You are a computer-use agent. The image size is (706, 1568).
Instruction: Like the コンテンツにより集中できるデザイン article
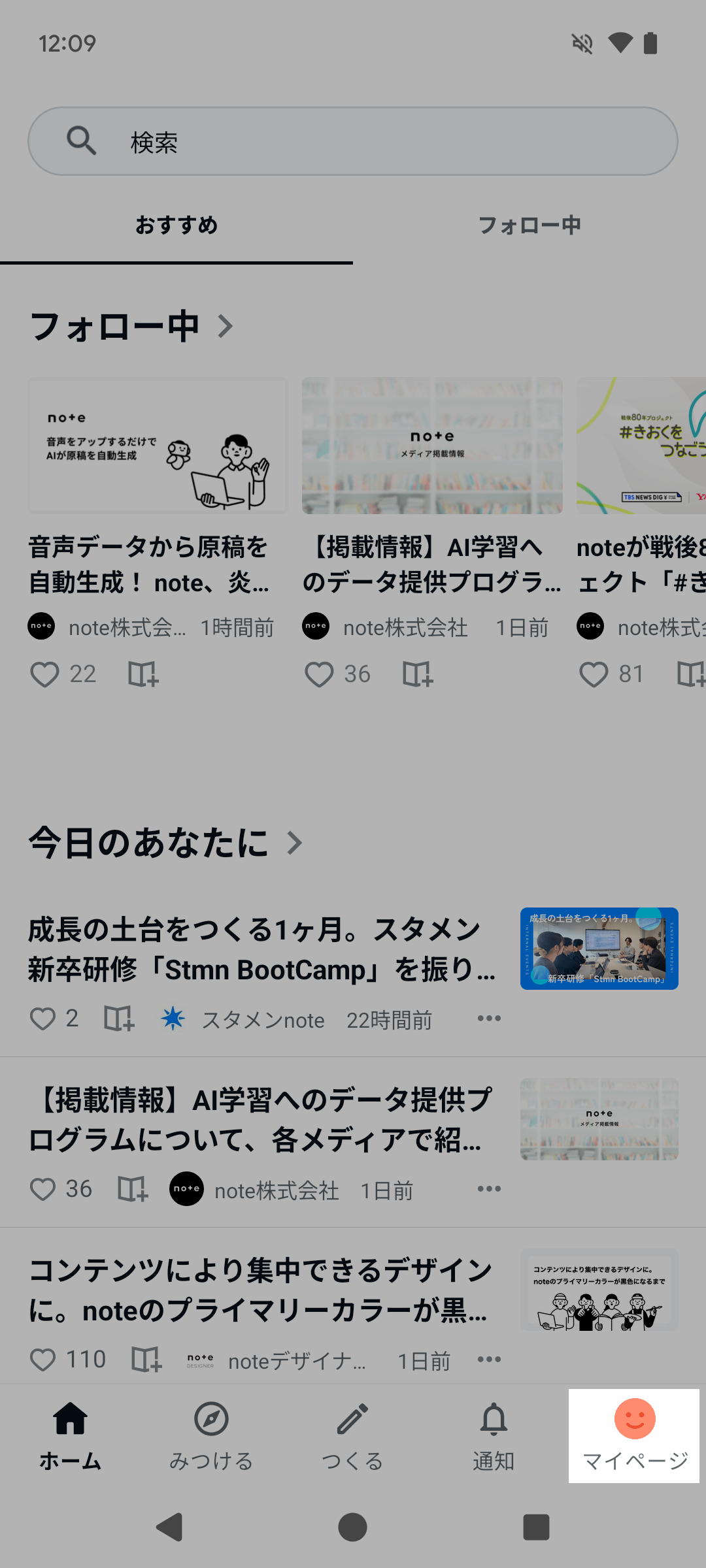[x=44, y=1359]
